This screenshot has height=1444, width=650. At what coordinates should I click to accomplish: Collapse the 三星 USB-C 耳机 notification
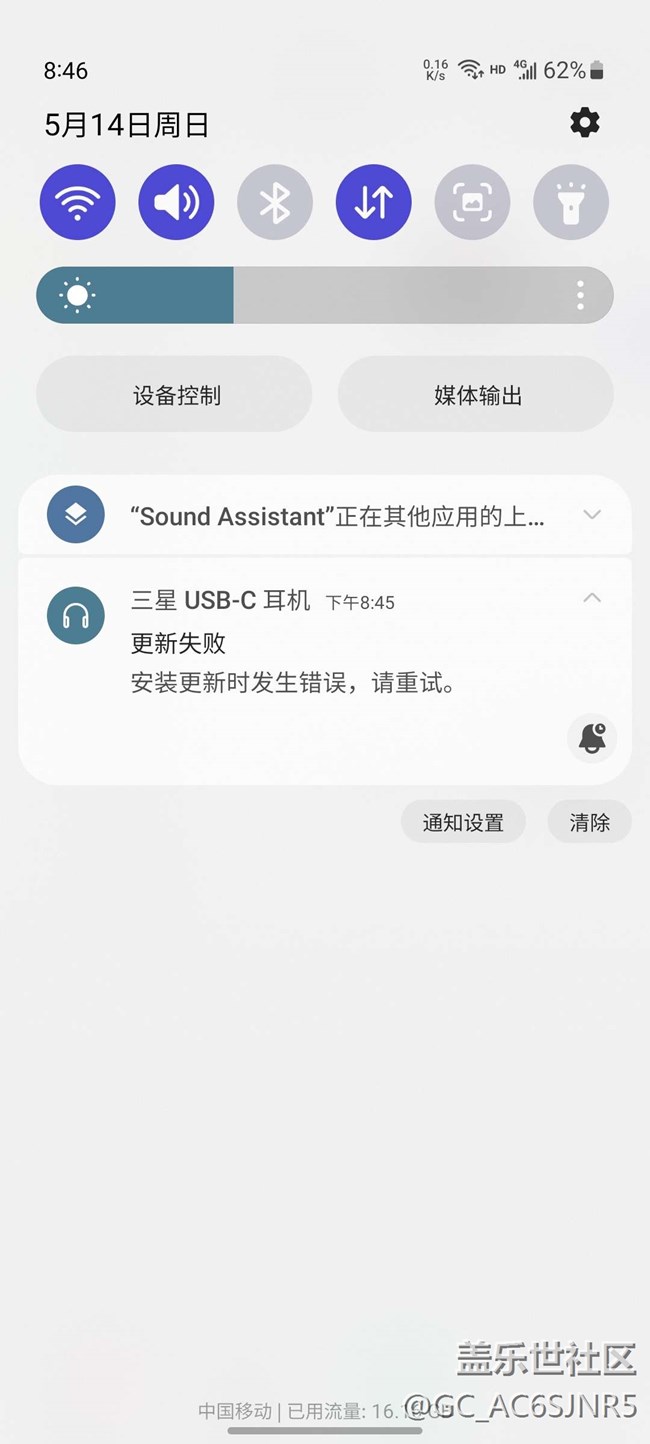point(592,598)
